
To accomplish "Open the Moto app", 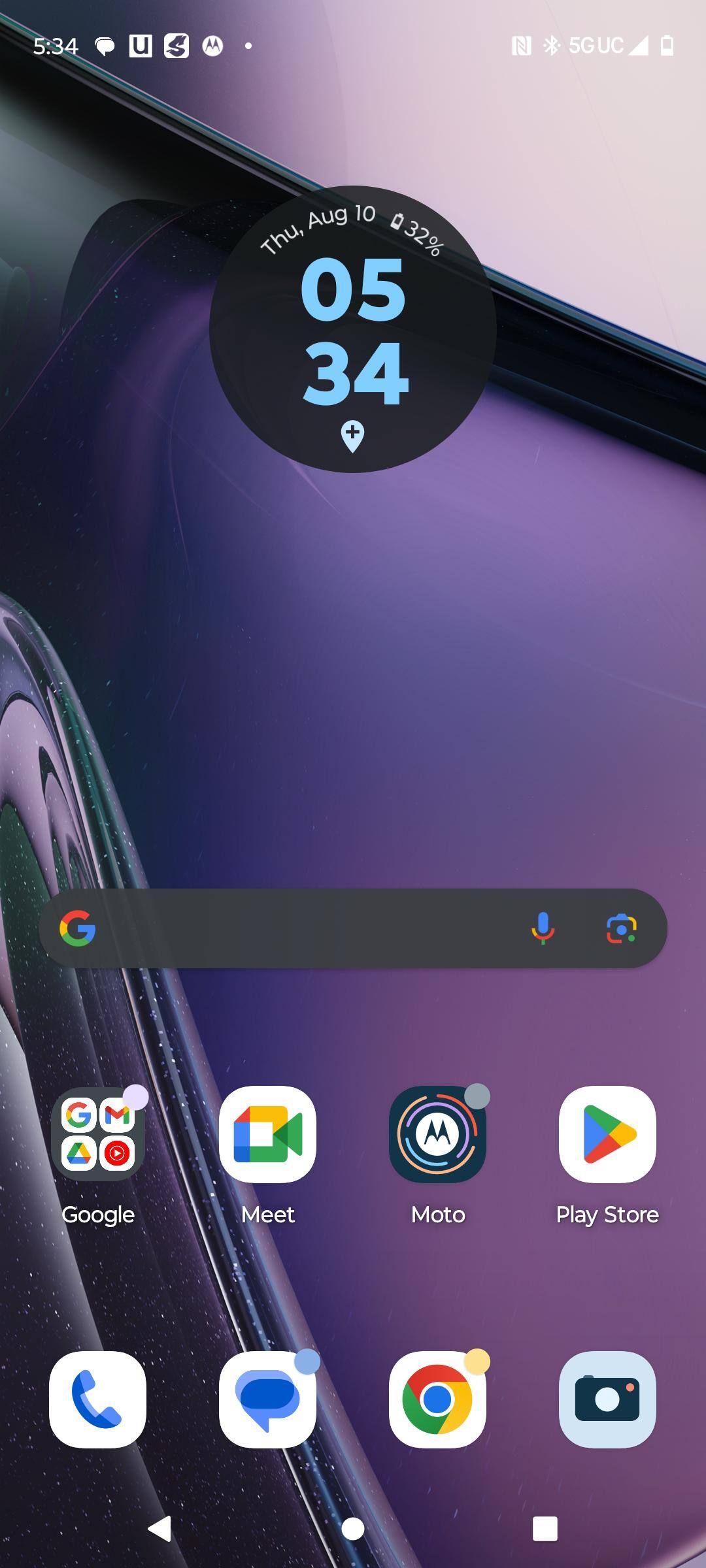I will [x=437, y=1135].
